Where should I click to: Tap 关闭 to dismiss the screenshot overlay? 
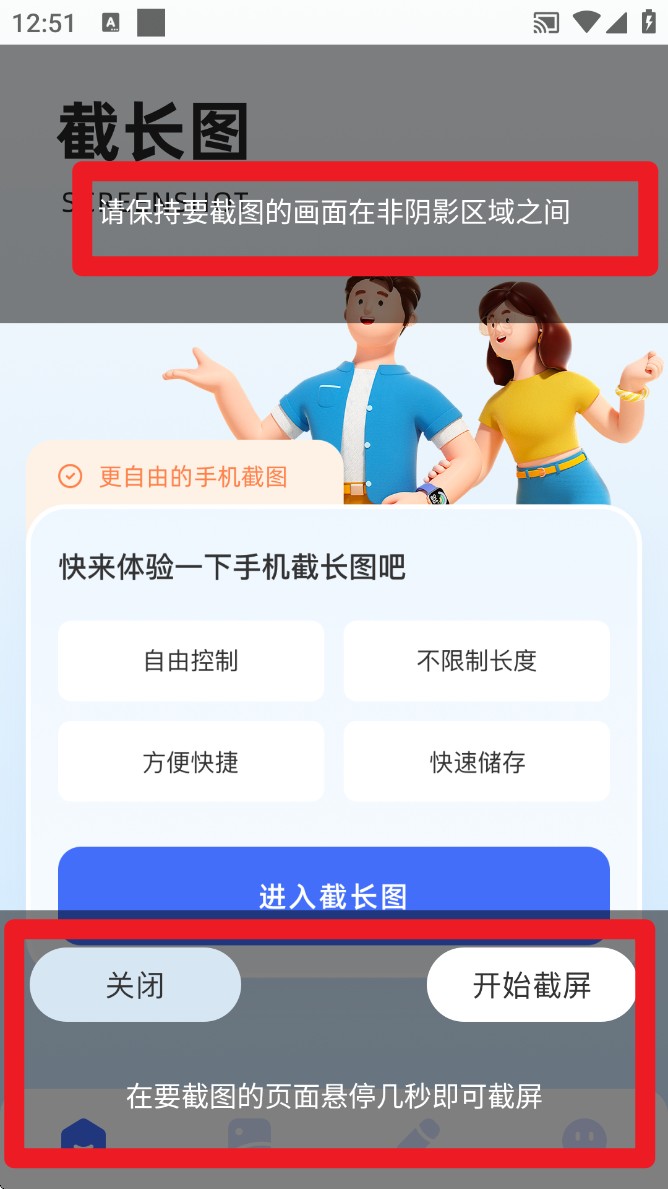(x=135, y=985)
